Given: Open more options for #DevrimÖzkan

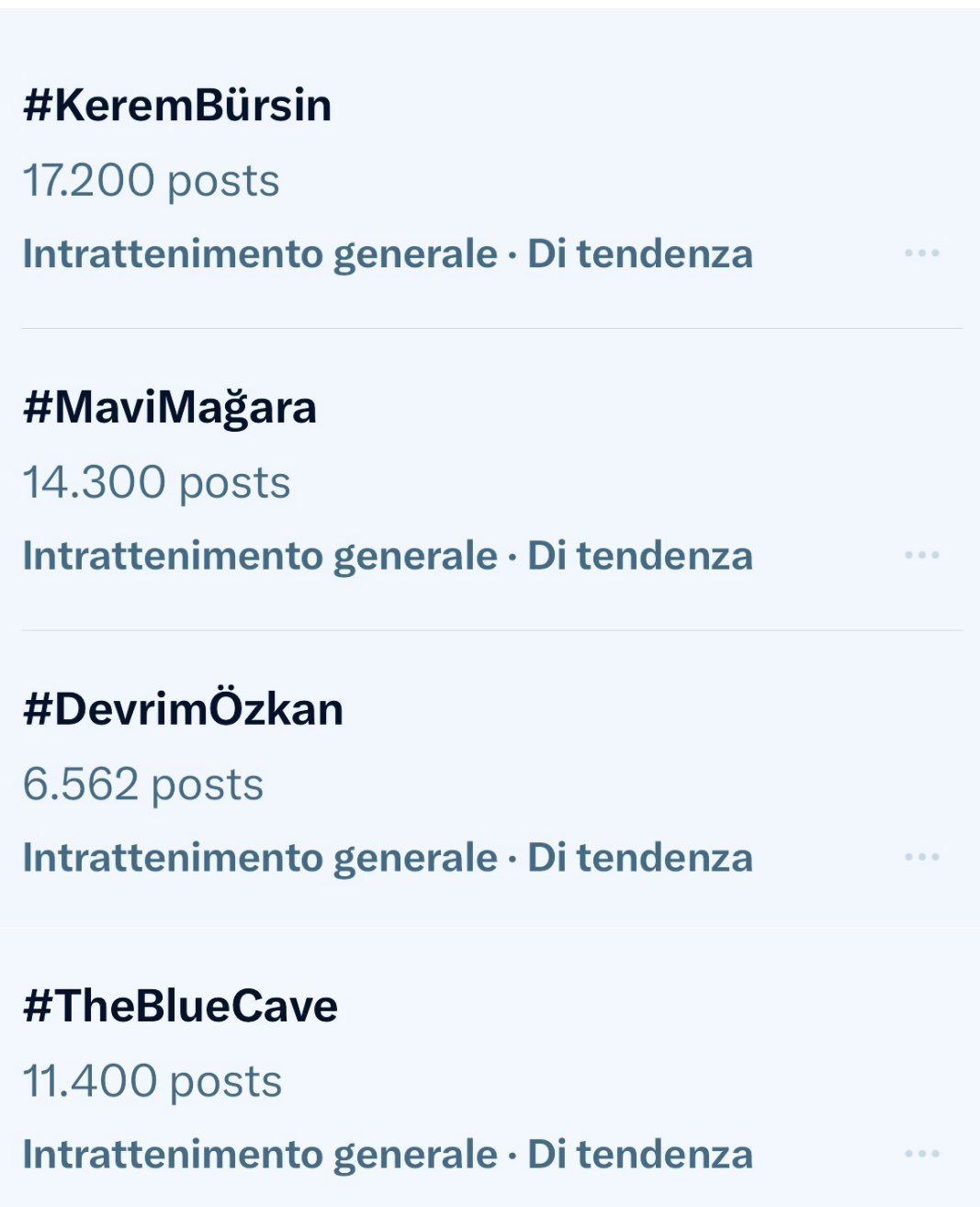Looking at the screenshot, I should [x=921, y=857].
